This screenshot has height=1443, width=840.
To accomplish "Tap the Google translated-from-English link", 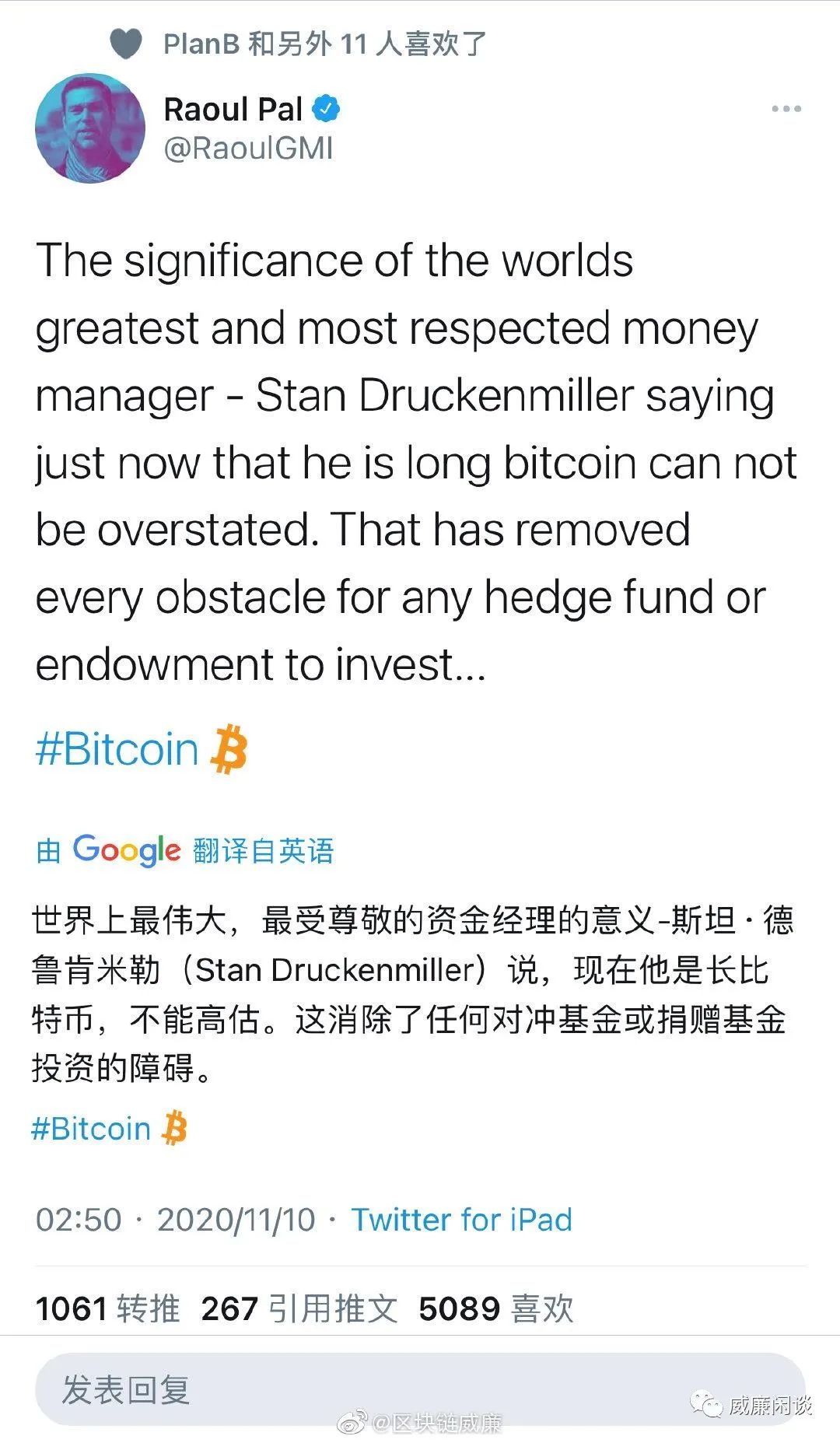I will (x=185, y=850).
